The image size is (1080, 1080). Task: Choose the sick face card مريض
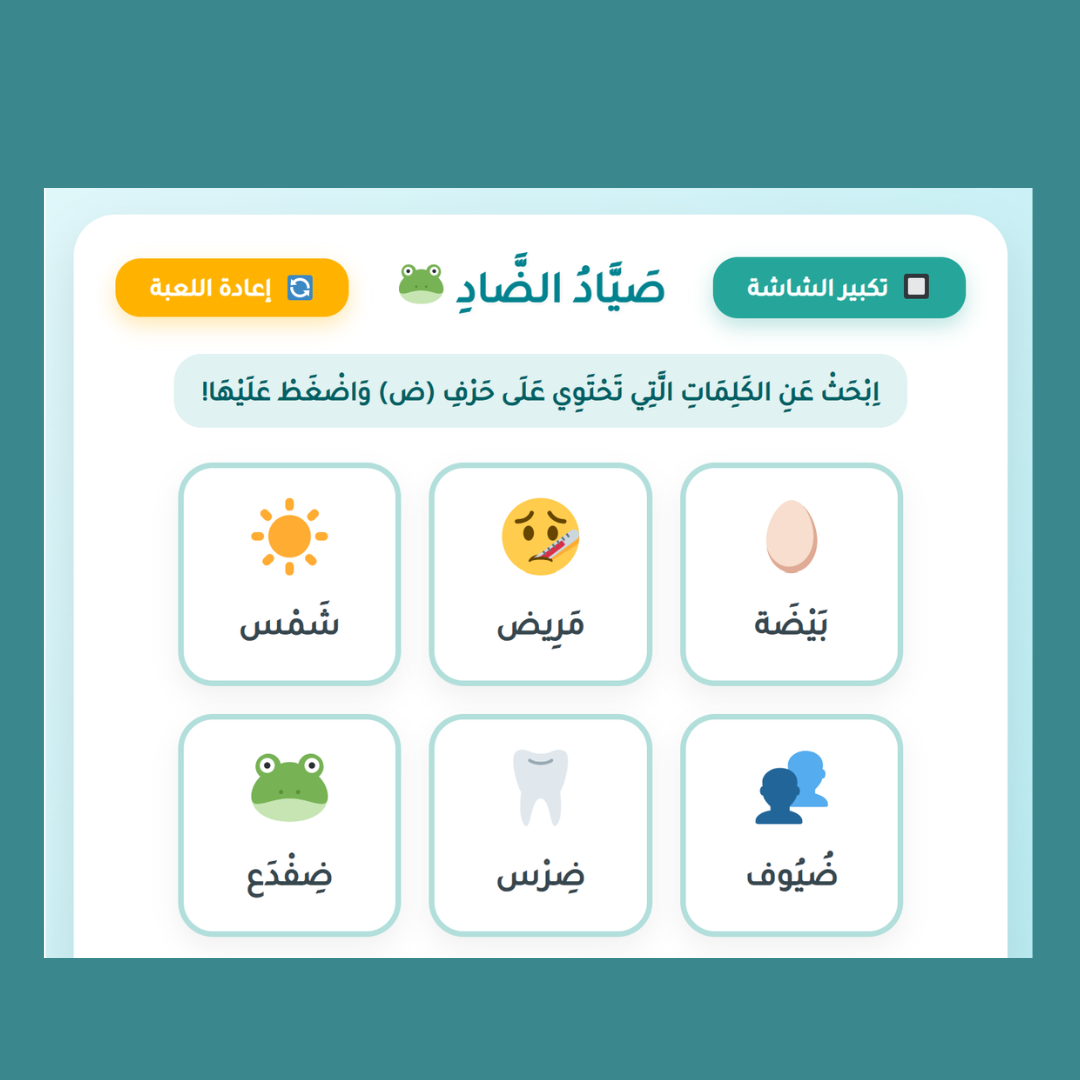[x=540, y=574]
